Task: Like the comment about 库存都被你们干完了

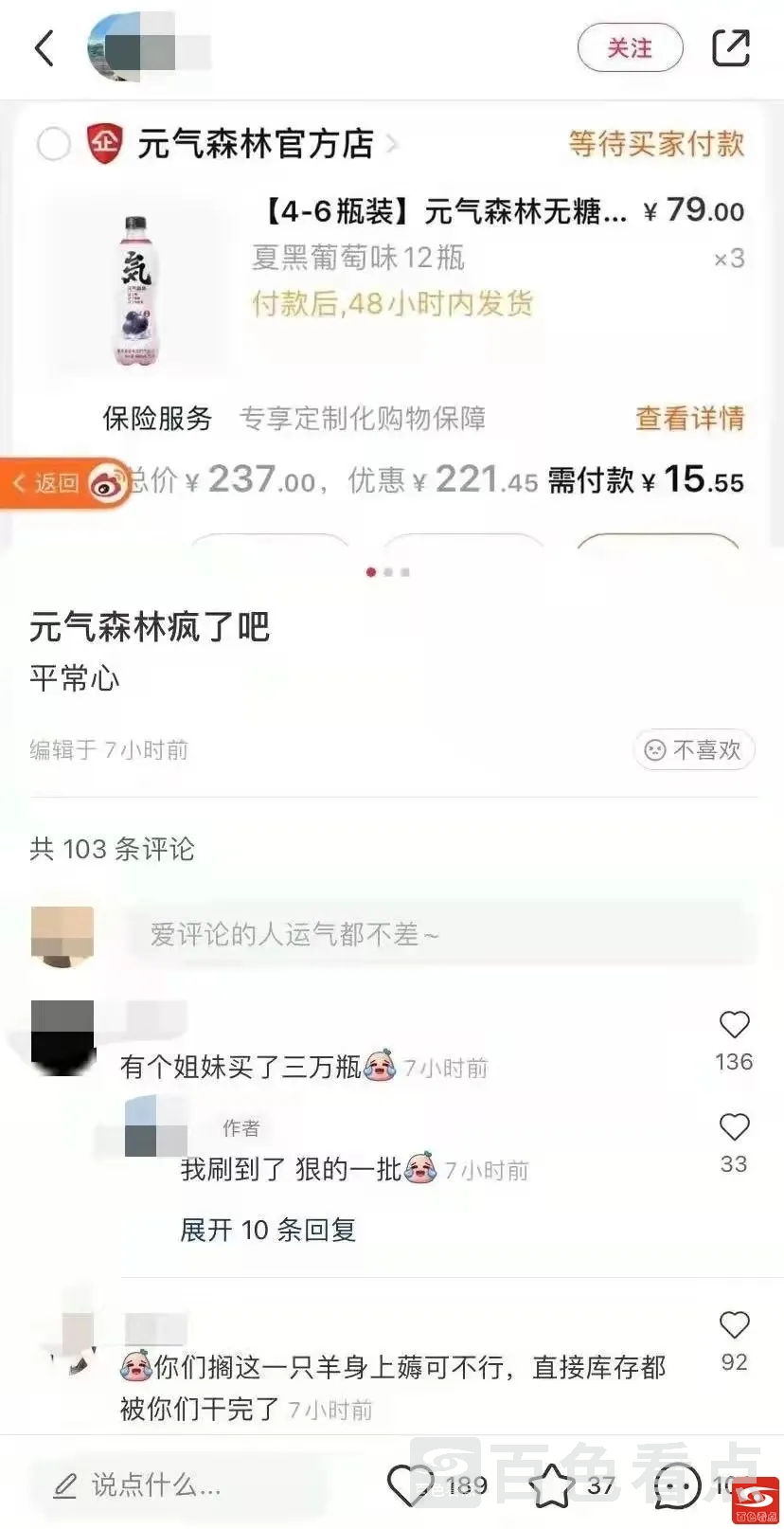Action: coord(734,1325)
